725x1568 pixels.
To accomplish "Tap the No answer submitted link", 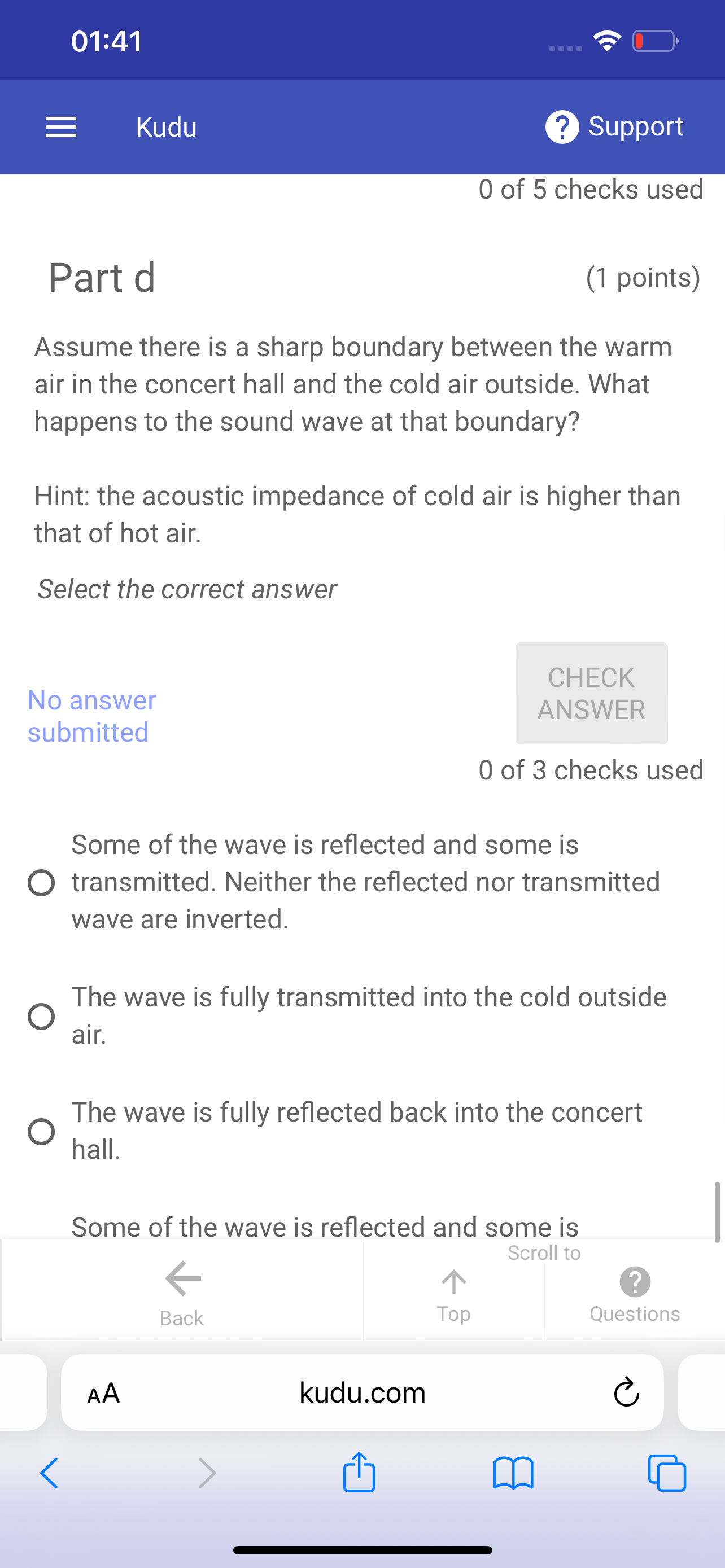I will point(91,716).
